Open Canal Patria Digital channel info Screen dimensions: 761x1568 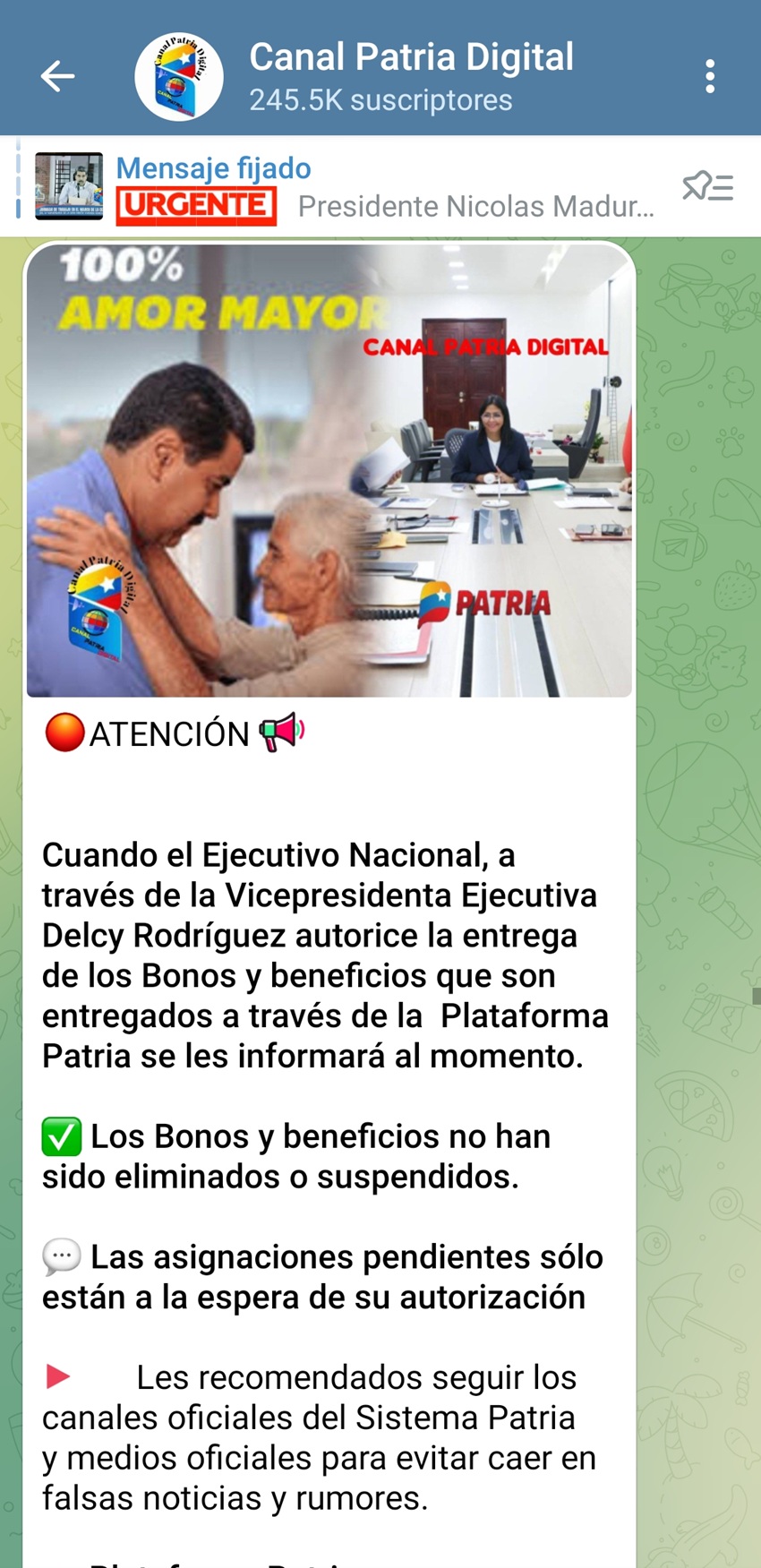tap(410, 77)
